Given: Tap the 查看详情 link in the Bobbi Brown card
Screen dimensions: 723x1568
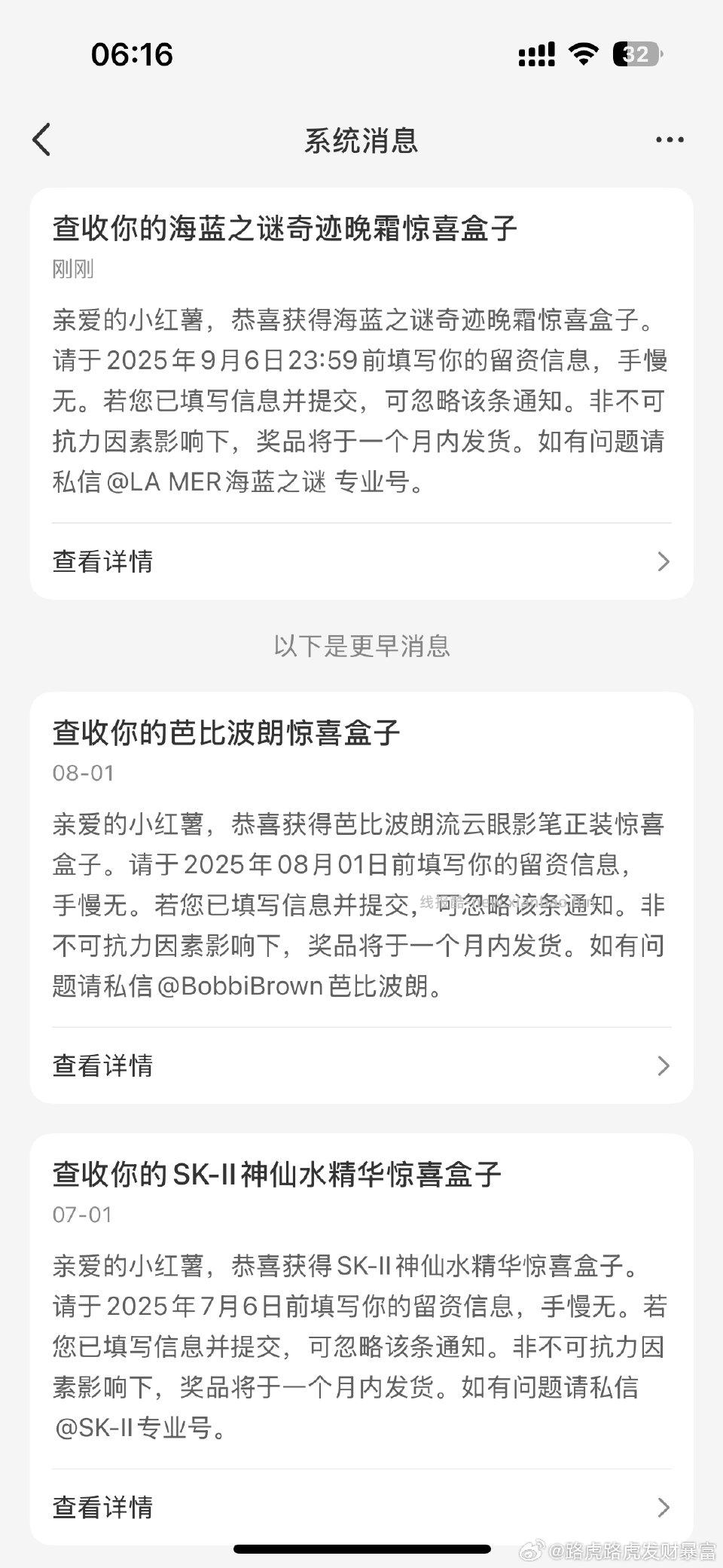Looking at the screenshot, I should [102, 1065].
